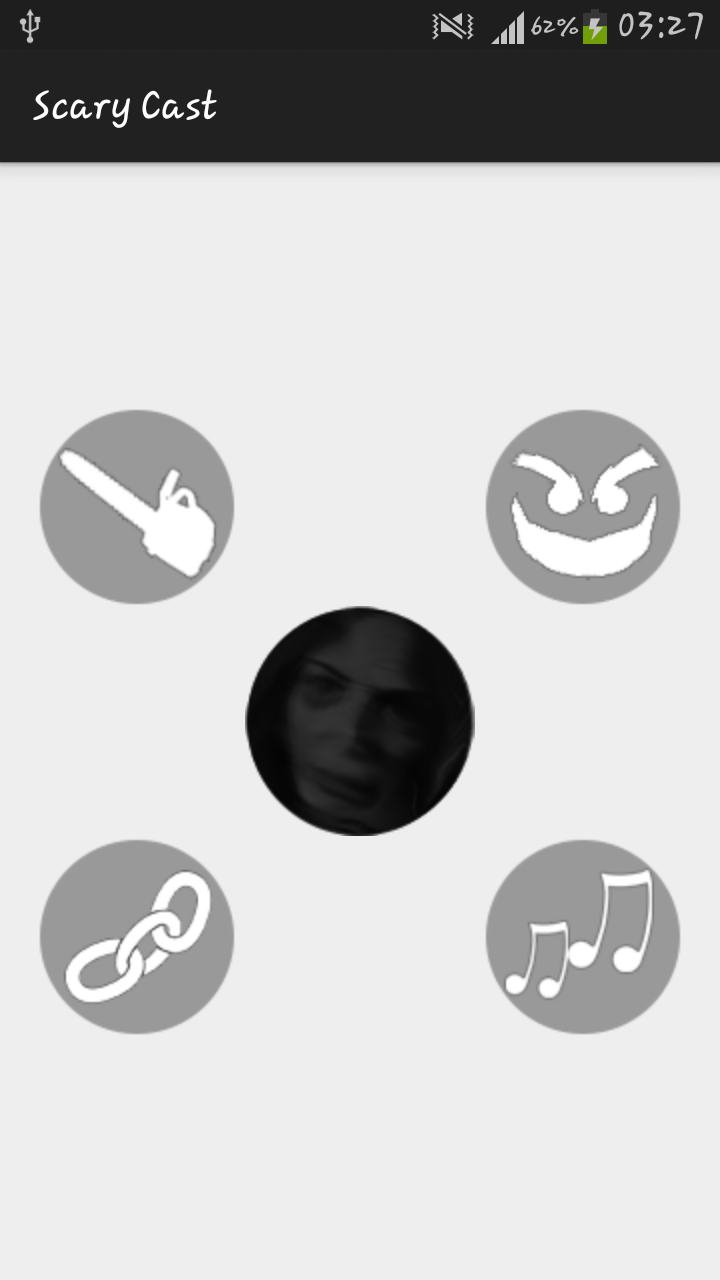Play the creepy music notes sound
This screenshot has width=720, height=1280.
(583, 937)
